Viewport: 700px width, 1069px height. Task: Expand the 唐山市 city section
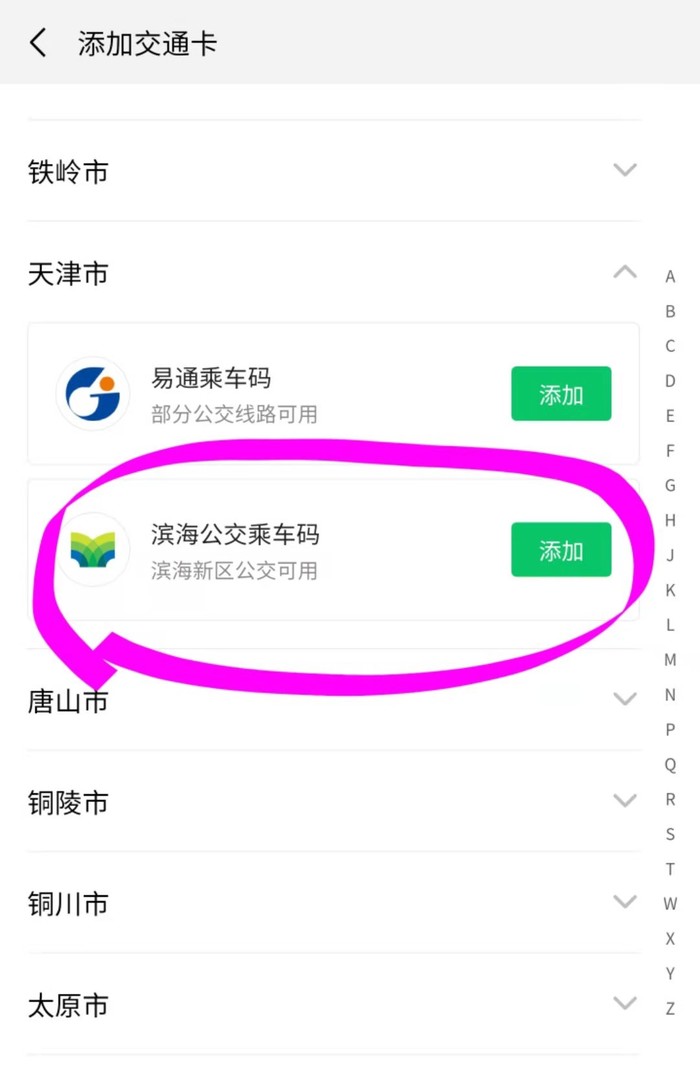pyautogui.click(x=624, y=700)
